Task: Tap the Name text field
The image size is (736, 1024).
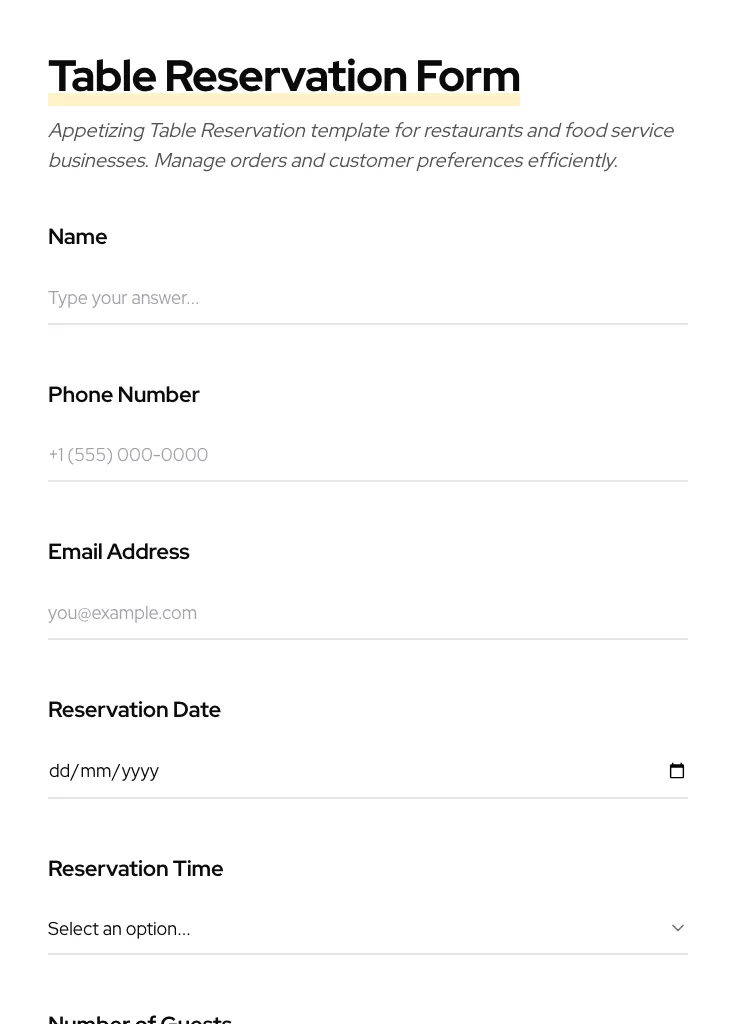Action: (367, 298)
